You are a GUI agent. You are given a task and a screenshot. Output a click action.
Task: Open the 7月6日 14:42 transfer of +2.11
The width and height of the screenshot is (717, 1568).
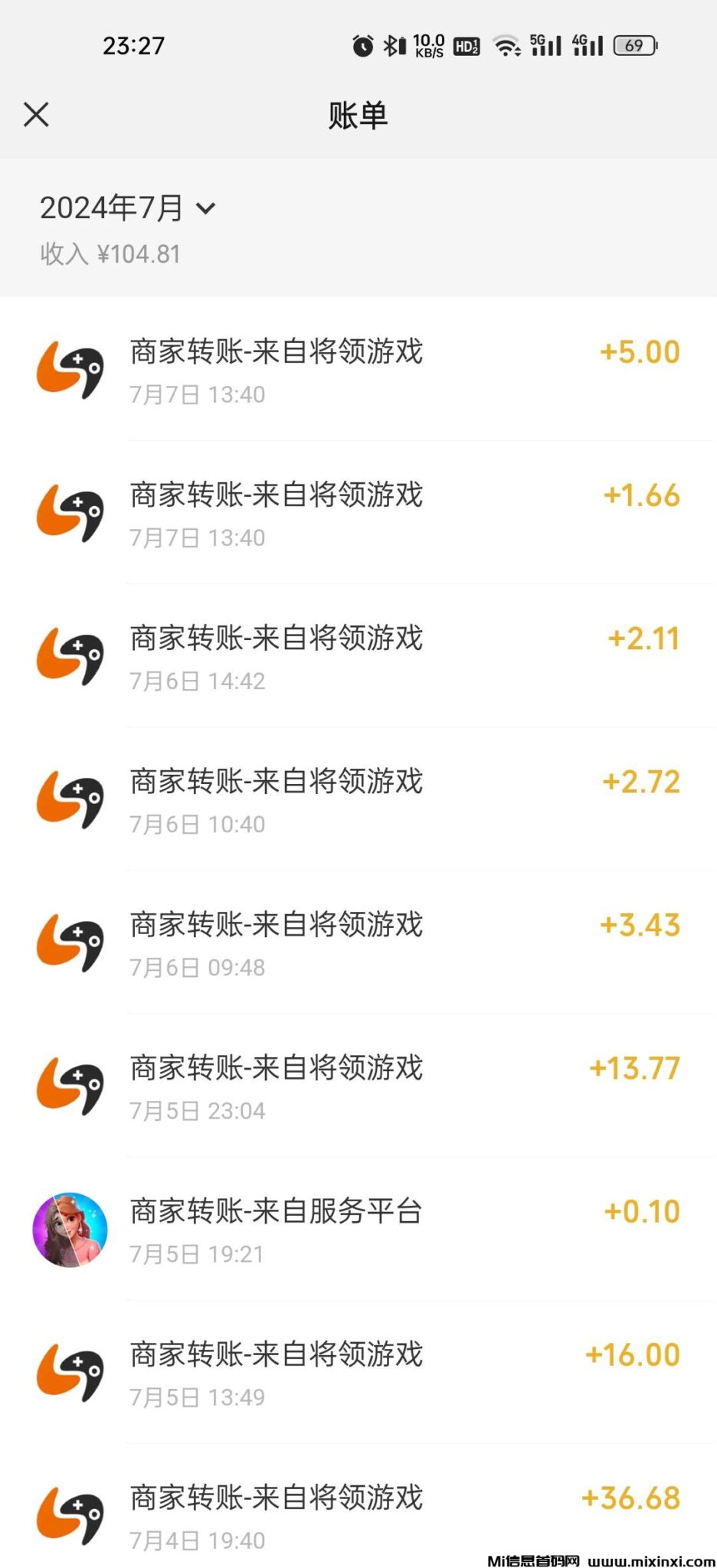358,657
